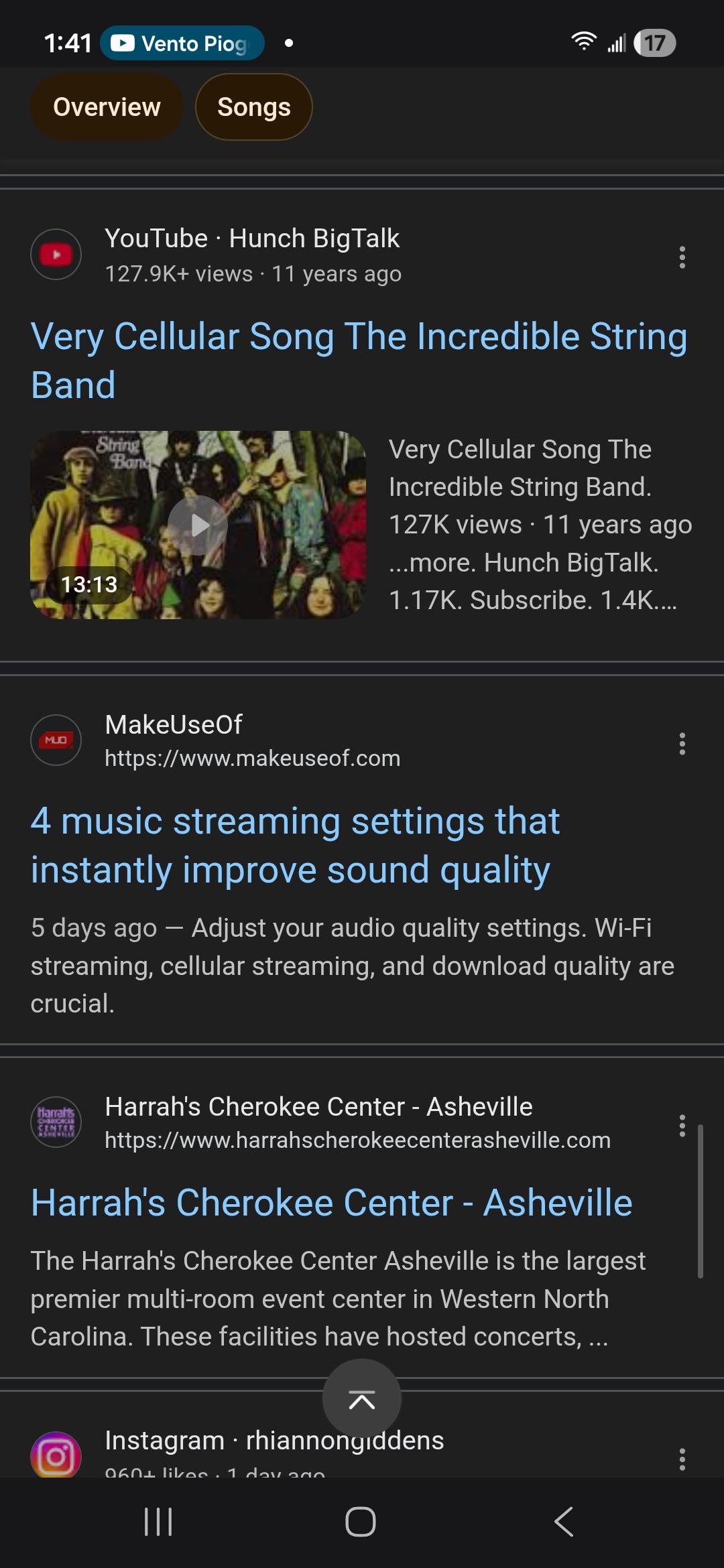
Task: Select the Overview chip
Action: click(107, 107)
